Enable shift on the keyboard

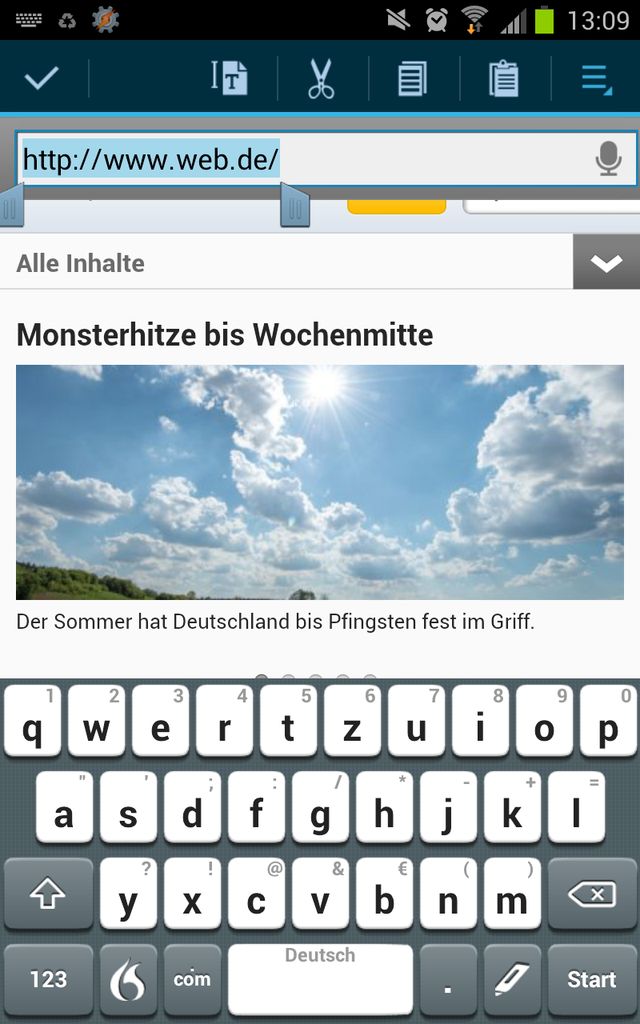point(48,894)
